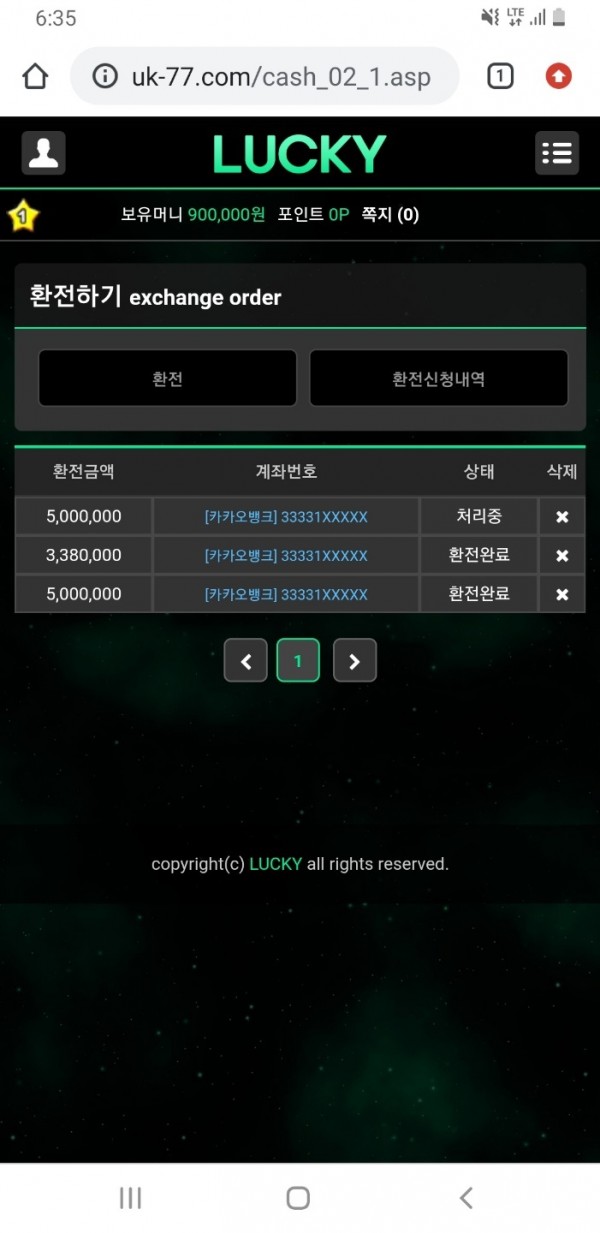600x1233 pixels.
Task: Switch to the 환전 tab
Action: click(x=167, y=378)
